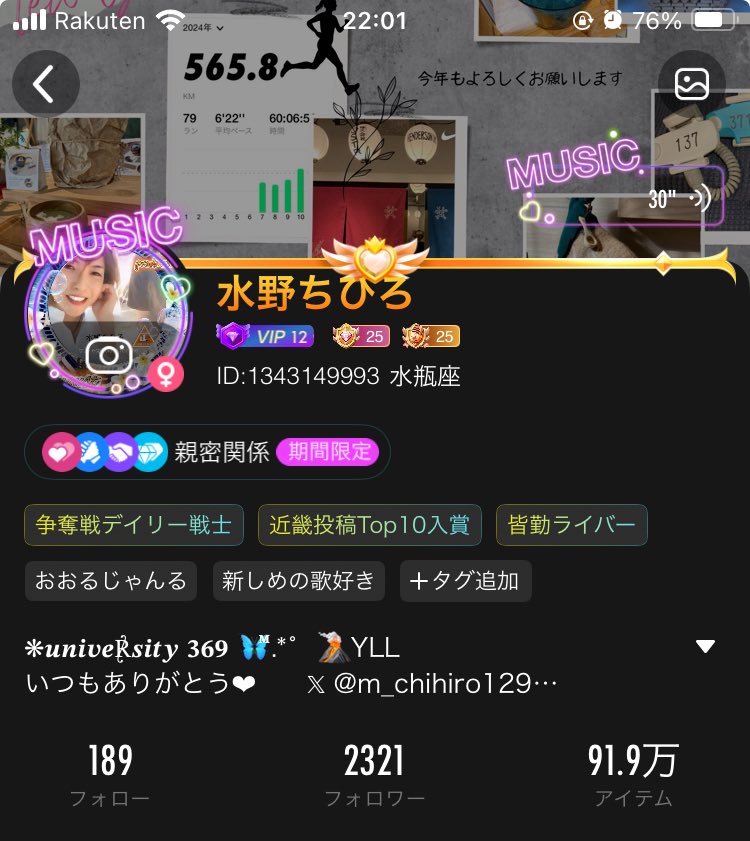Open the 親密関係 intimacy section
Viewport: 750px width, 841px height.
(207, 452)
